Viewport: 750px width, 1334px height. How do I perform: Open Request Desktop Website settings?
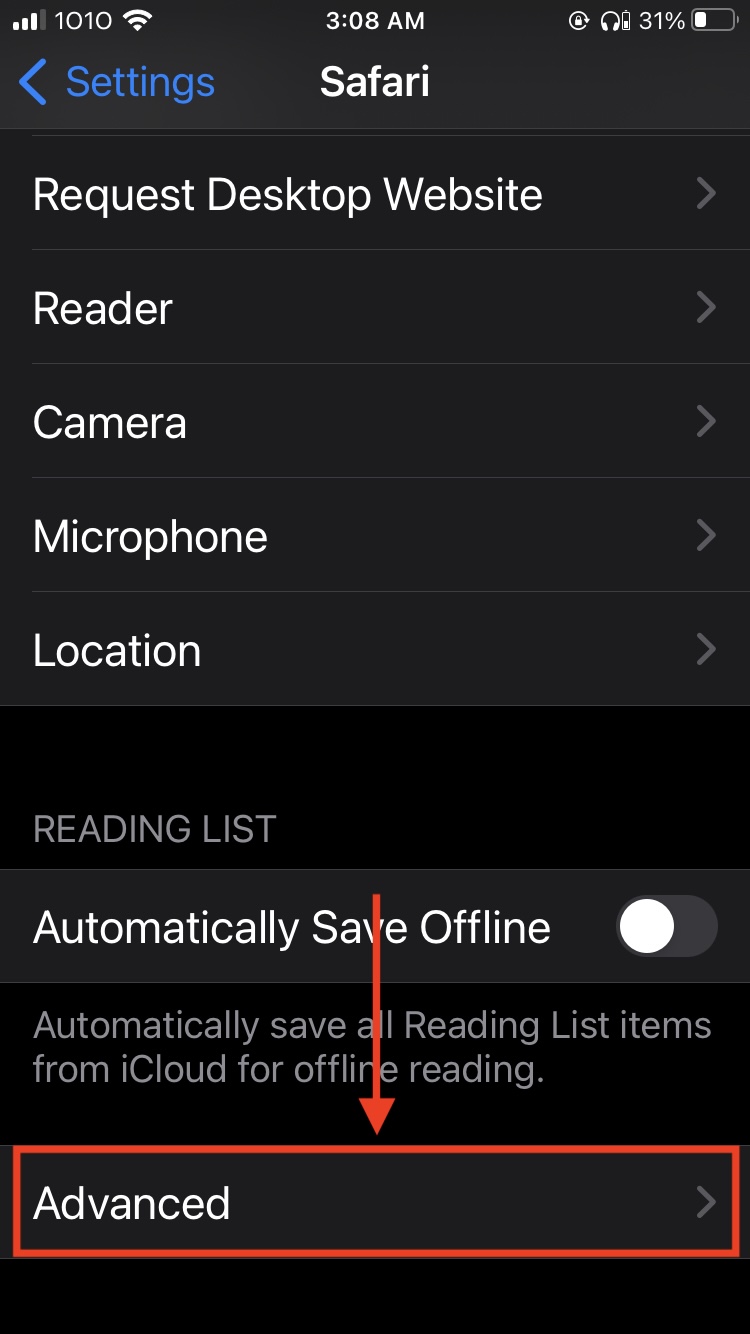(375, 194)
